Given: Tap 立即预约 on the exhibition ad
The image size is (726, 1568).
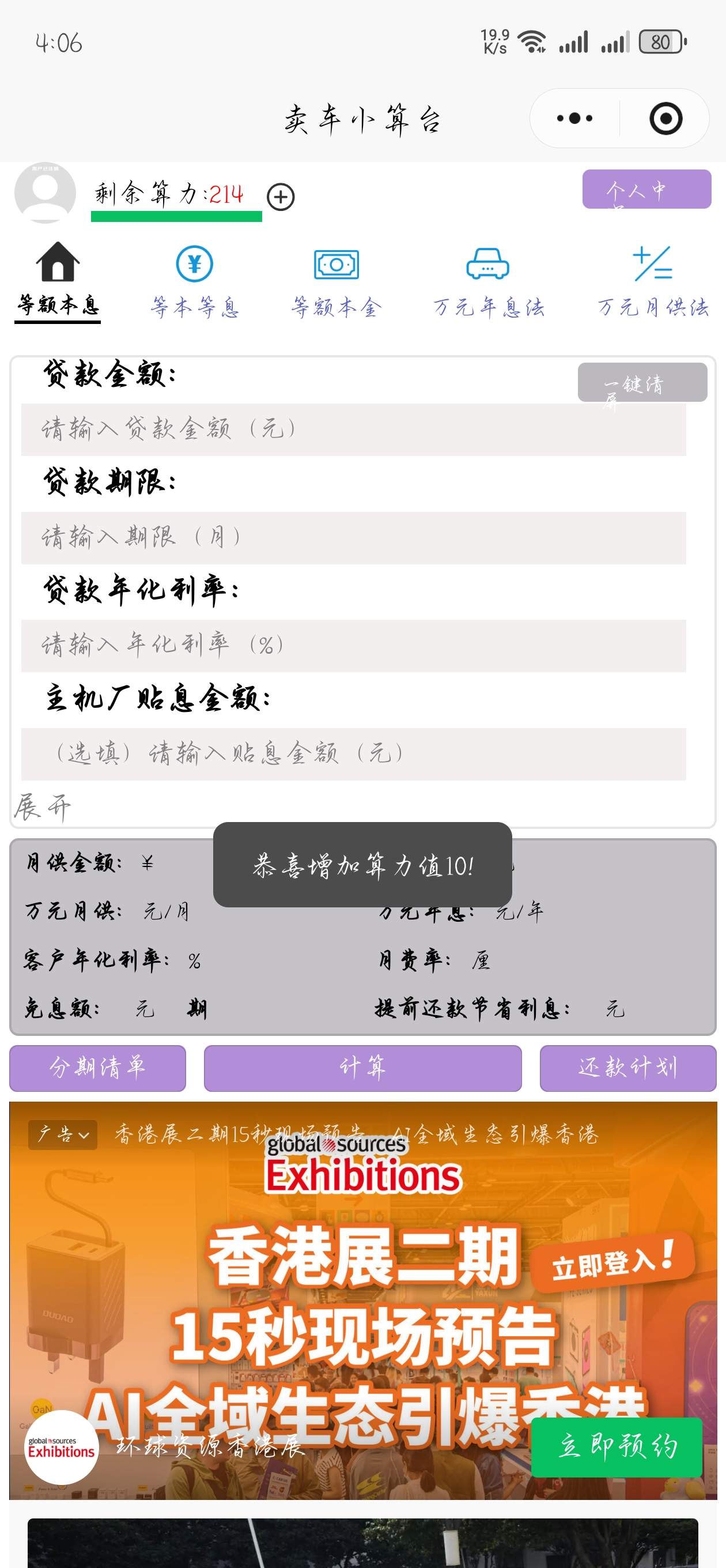Looking at the screenshot, I should (x=617, y=1446).
